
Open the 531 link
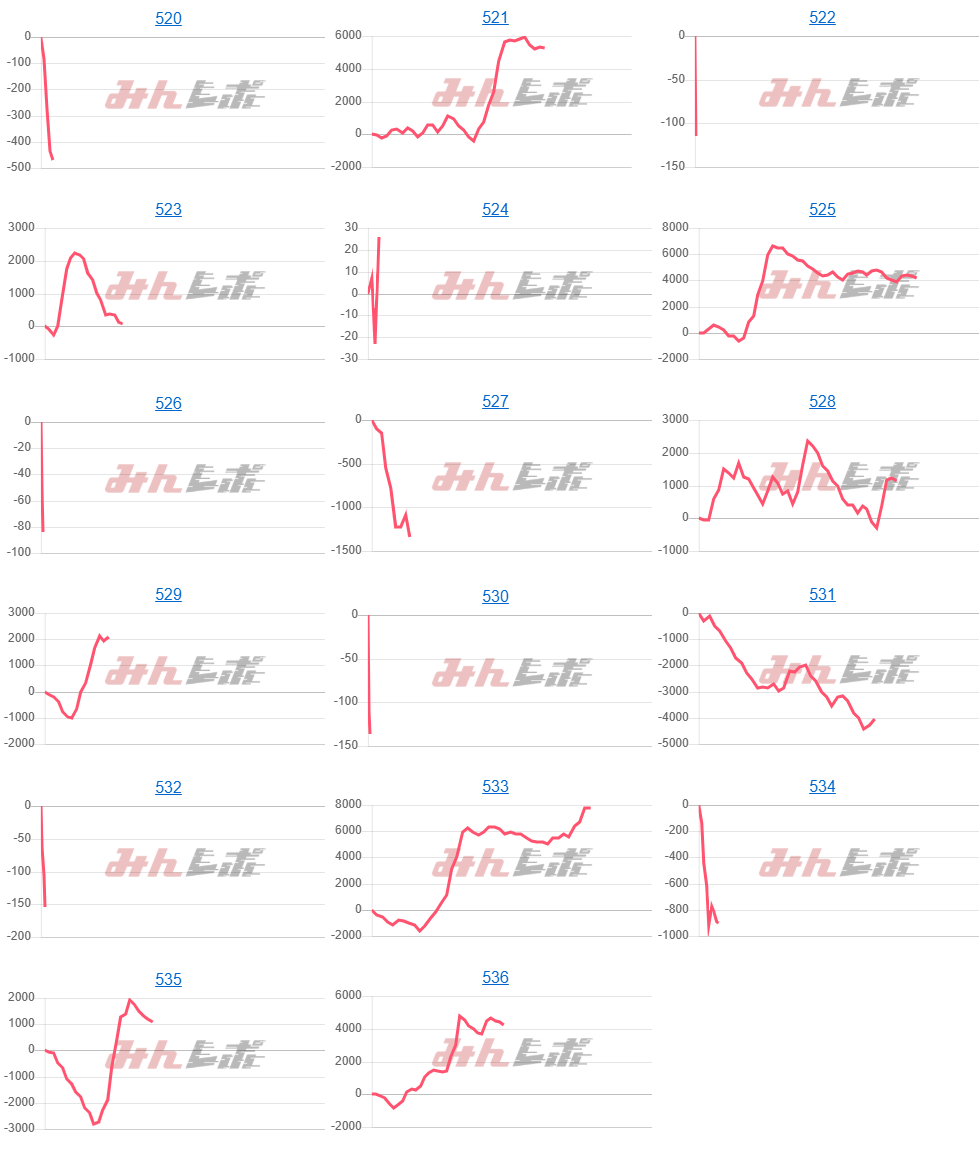click(822, 595)
